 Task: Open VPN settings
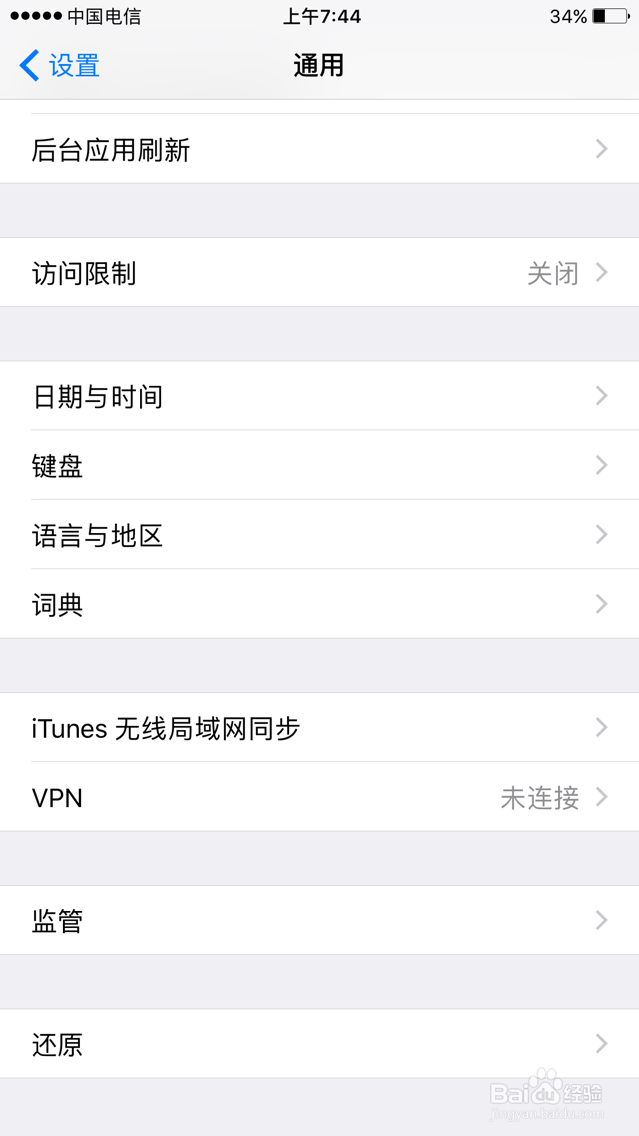point(320,797)
